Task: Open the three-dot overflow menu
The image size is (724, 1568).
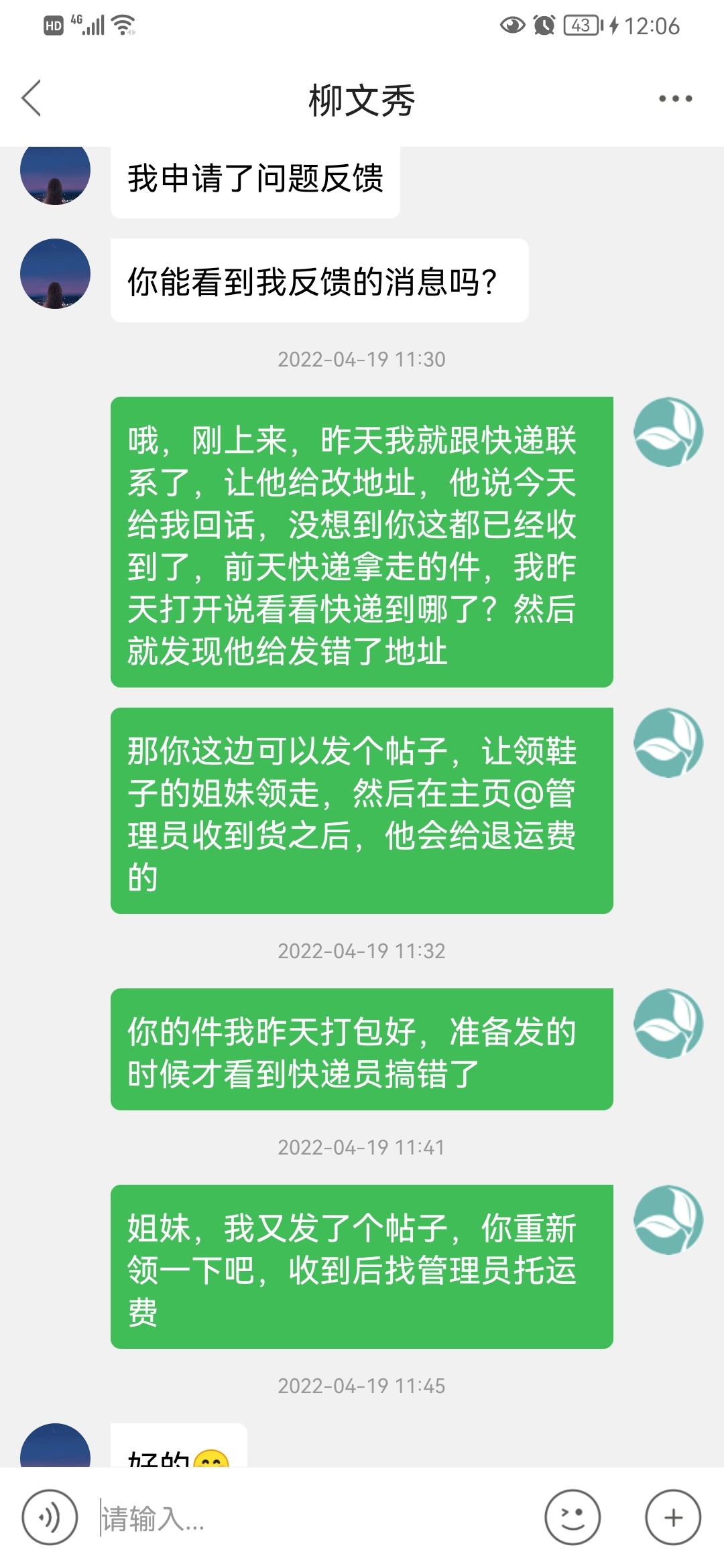Action: [674, 99]
